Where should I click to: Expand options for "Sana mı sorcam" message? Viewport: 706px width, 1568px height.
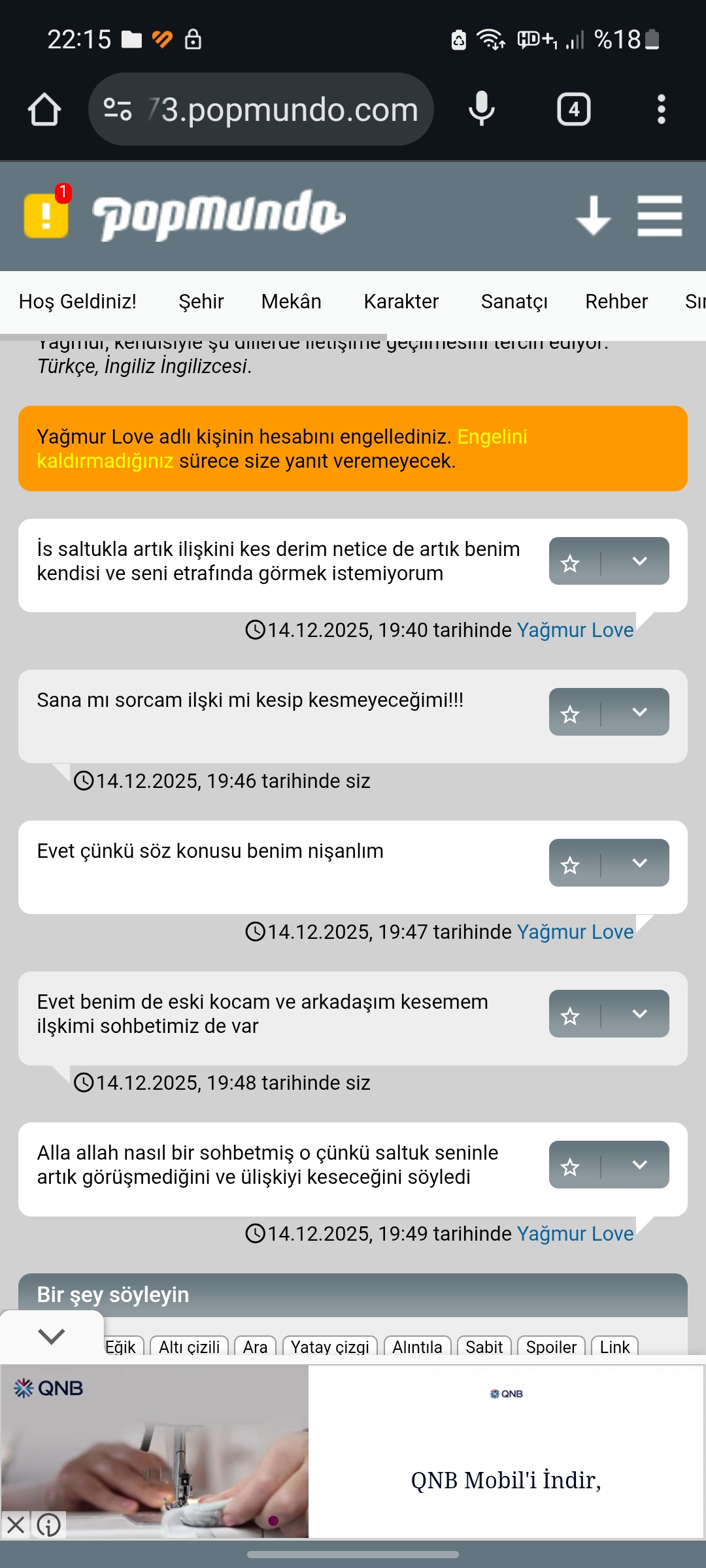coord(640,712)
